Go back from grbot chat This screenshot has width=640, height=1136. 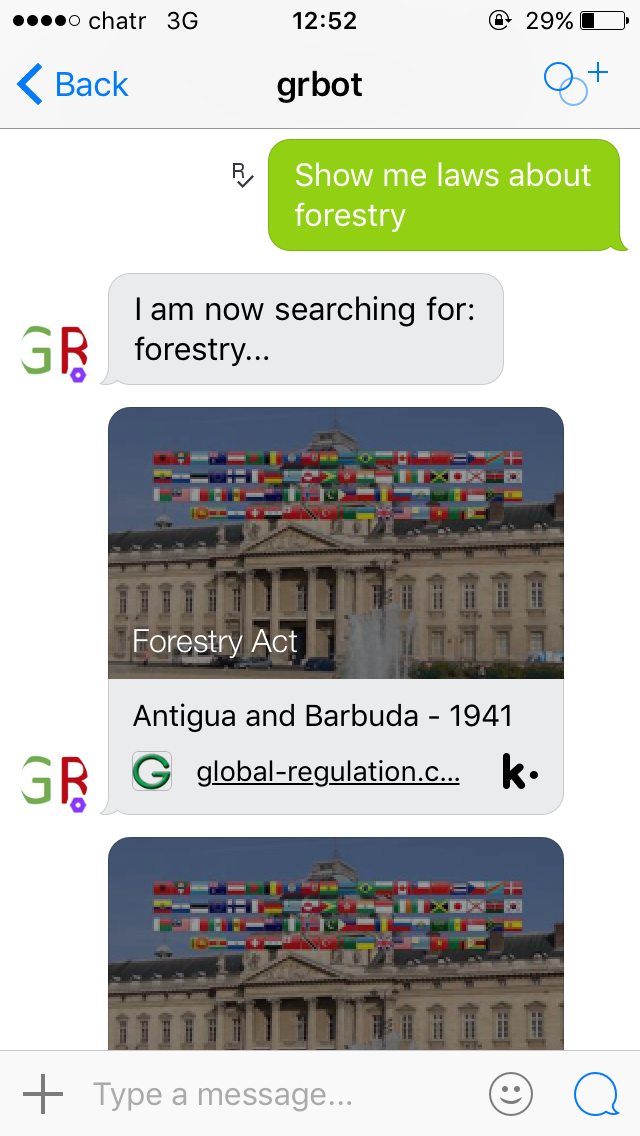pyautogui.click(x=72, y=84)
